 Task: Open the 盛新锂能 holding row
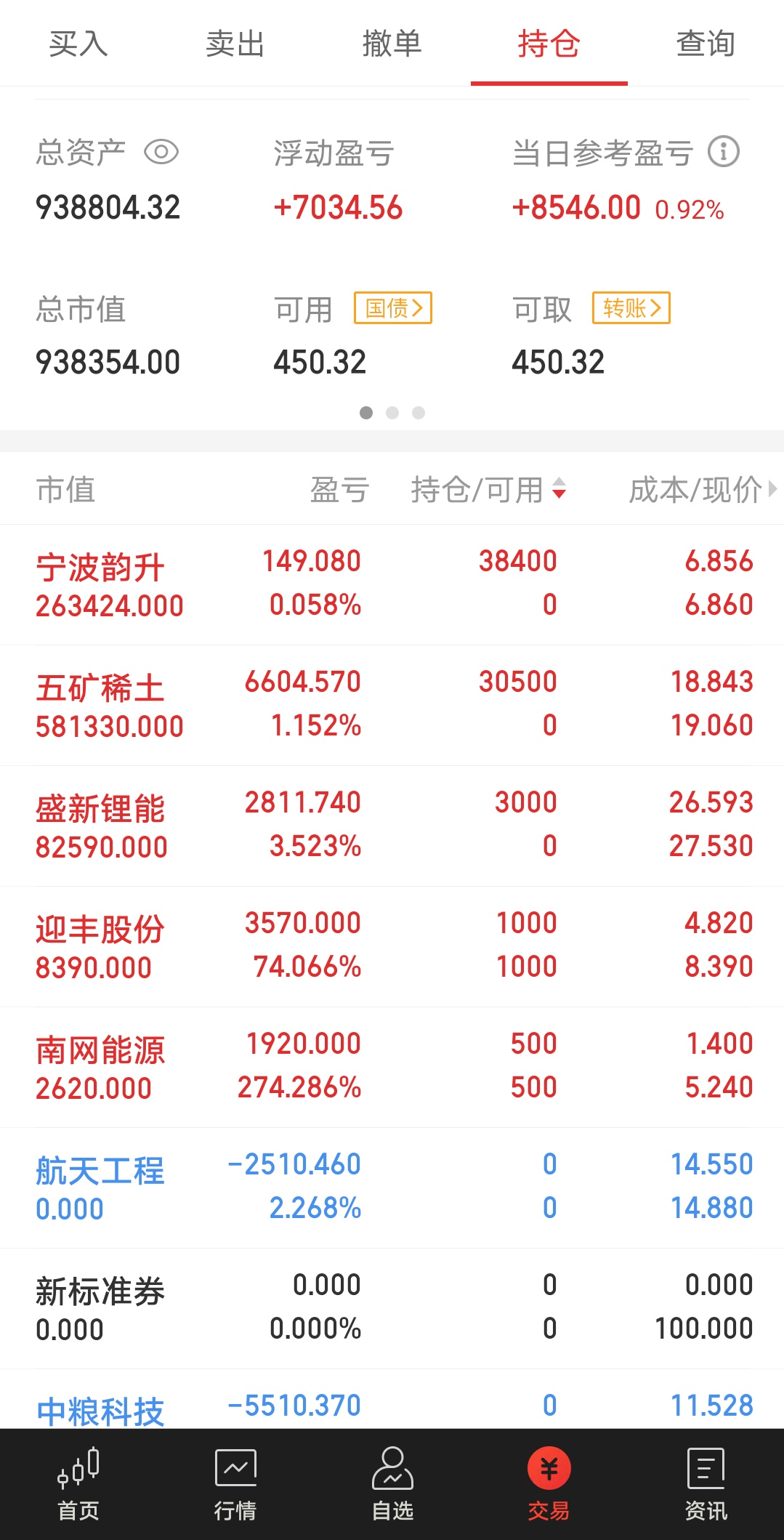click(x=392, y=826)
